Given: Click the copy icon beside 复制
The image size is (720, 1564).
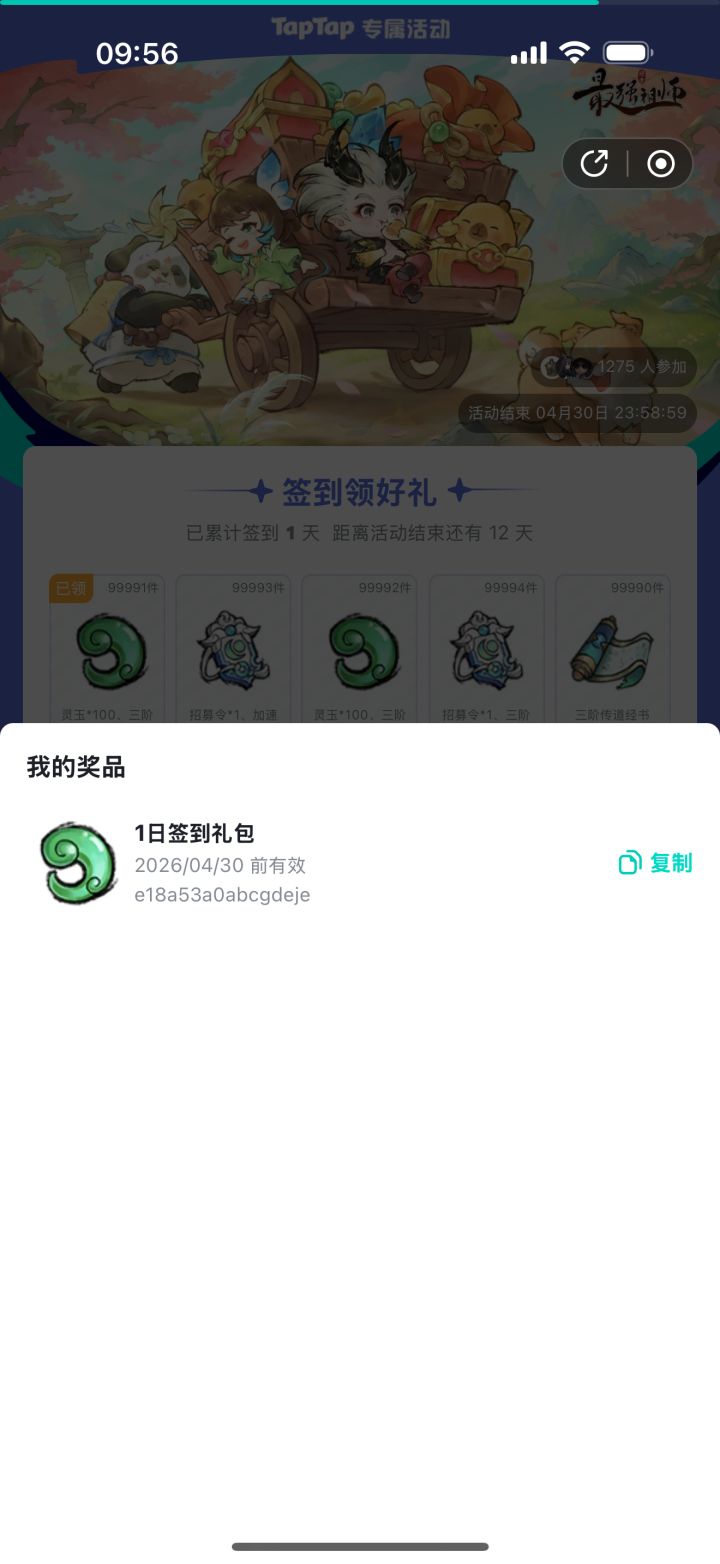Looking at the screenshot, I should pyautogui.click(x=628, y=862).
